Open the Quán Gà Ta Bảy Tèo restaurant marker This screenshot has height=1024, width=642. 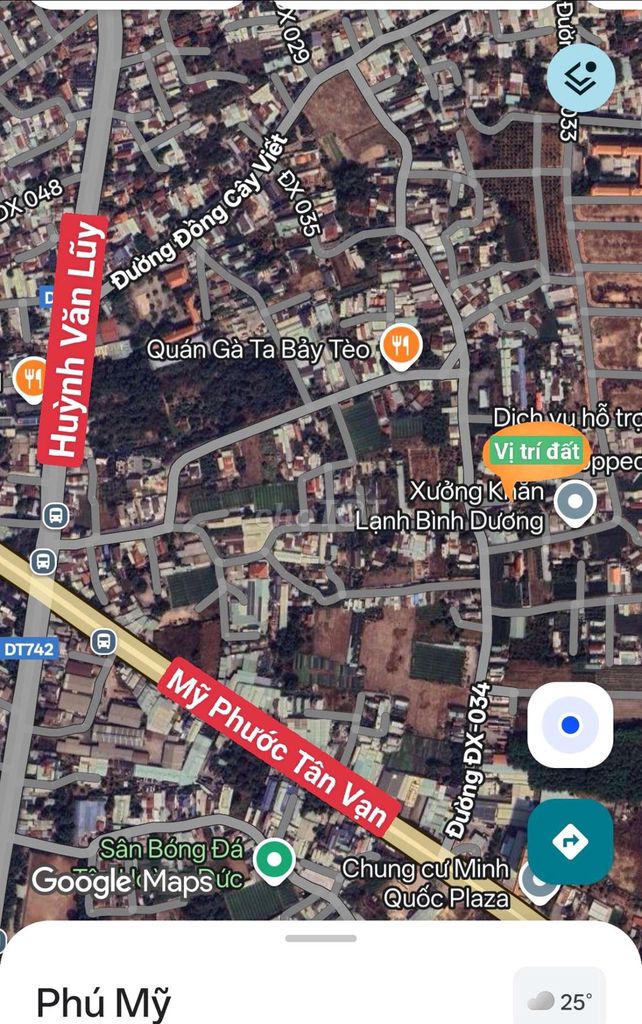click(x=401, y=347)
